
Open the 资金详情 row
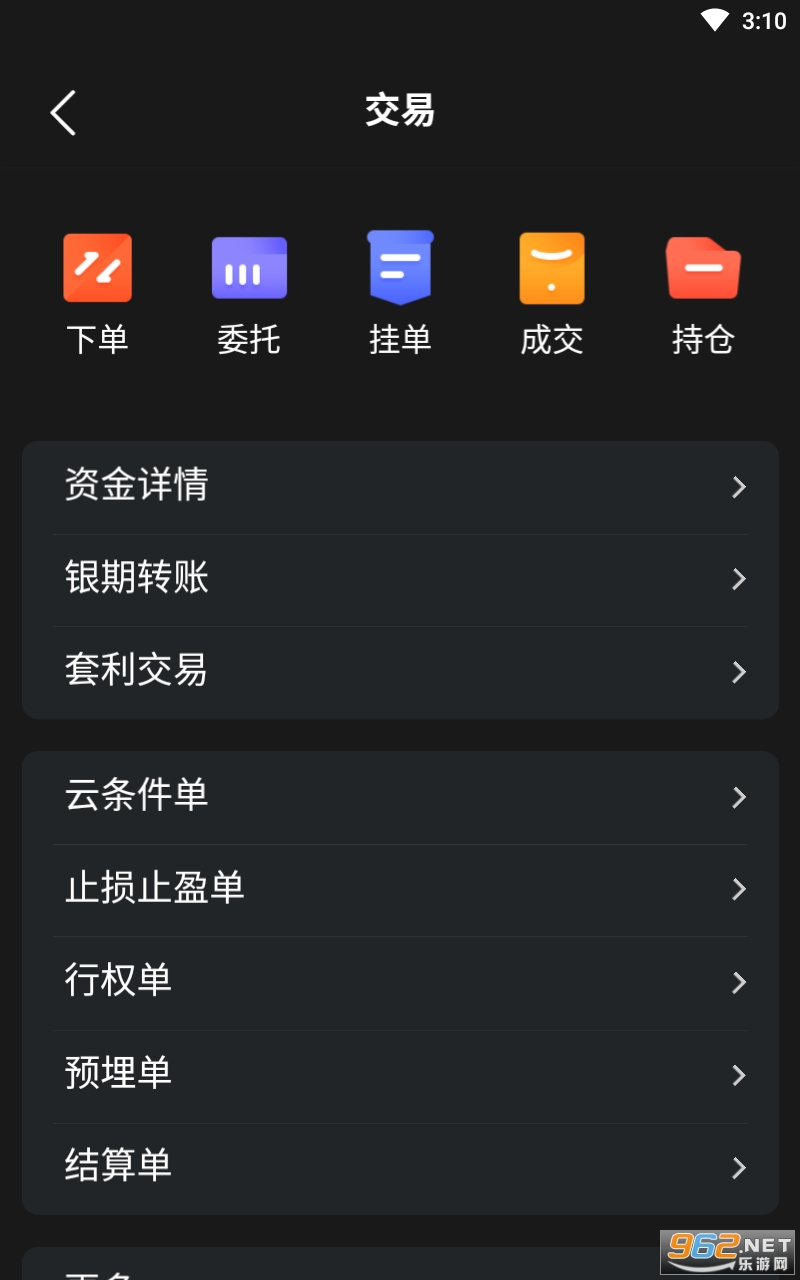coord(400,486)
